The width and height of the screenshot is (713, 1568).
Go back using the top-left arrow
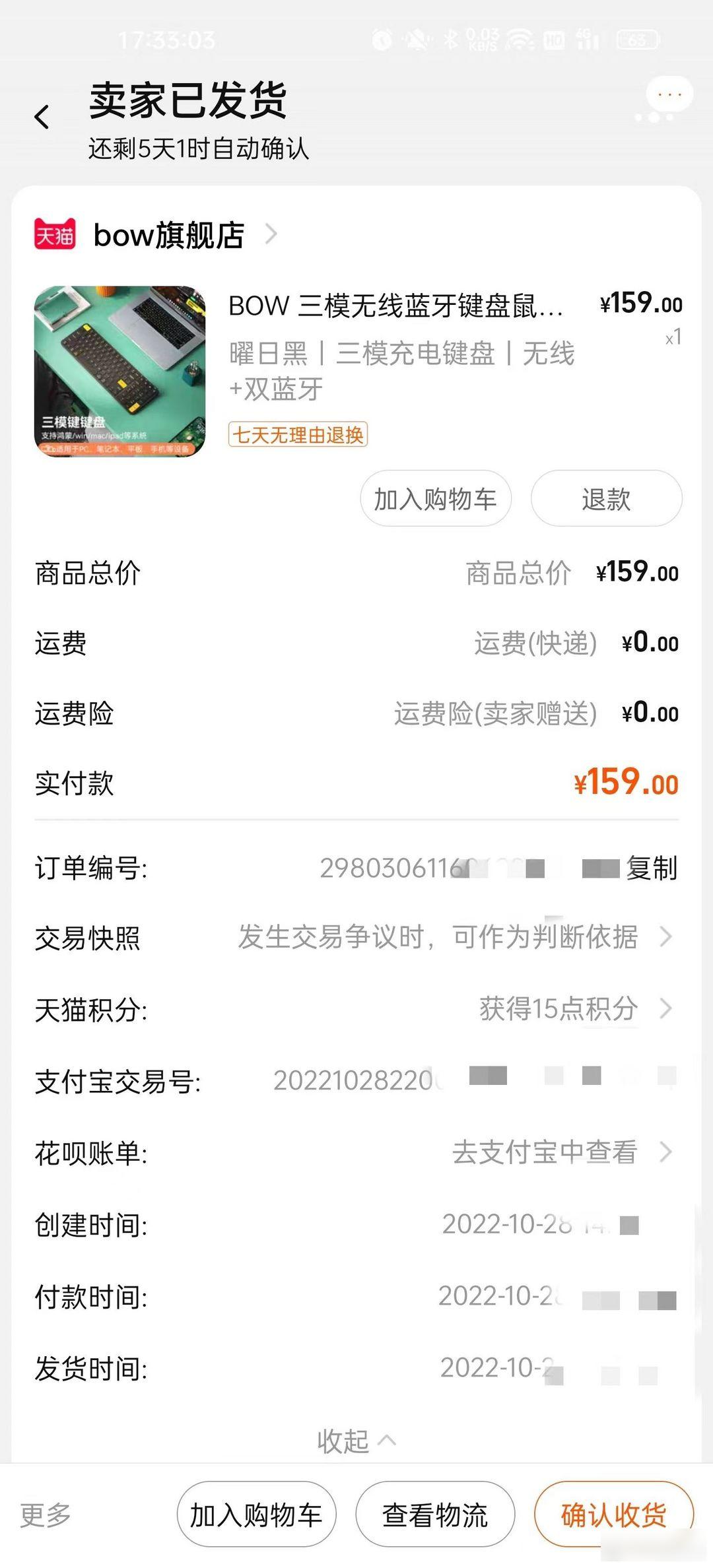[42, 117]
